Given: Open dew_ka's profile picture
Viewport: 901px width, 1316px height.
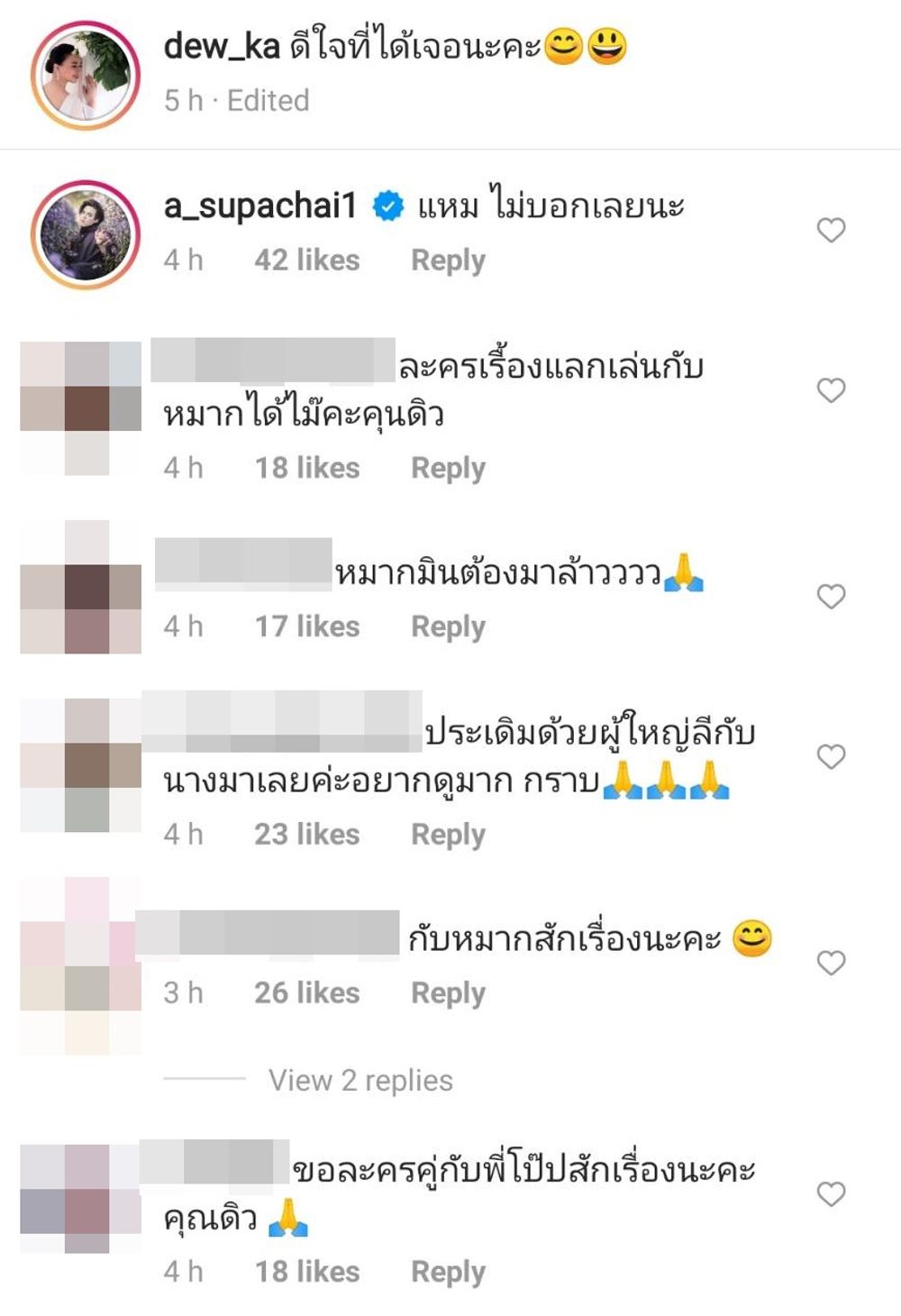Looking at the screenshot, I should [86, 76].
